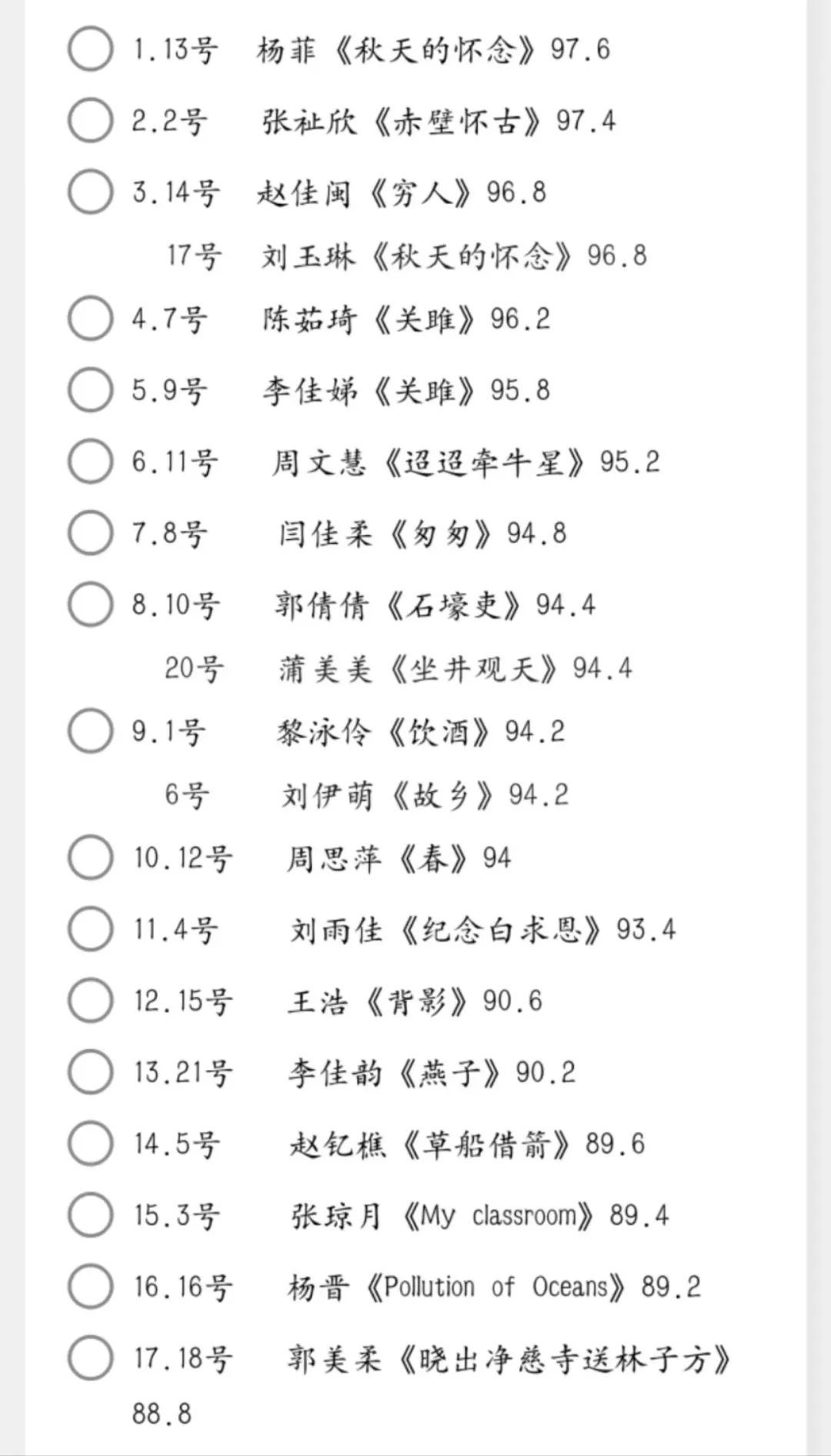The image size is (831, 1456).
Task: Select option 9 with 黎泳伶《饮酒》
Action: pyautogui.click(x=90, y=731)
